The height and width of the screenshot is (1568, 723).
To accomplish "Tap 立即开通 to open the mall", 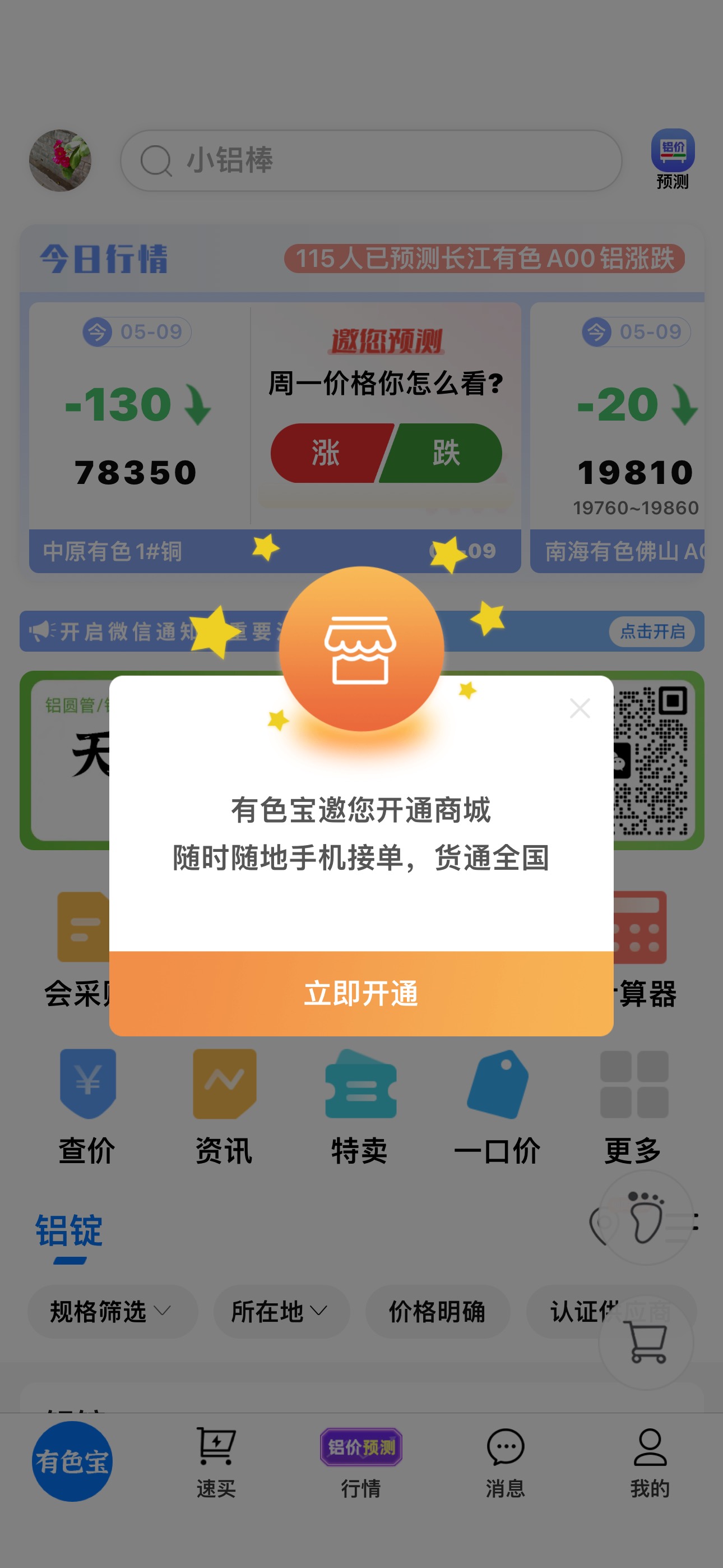I will [x=361, y=993].
